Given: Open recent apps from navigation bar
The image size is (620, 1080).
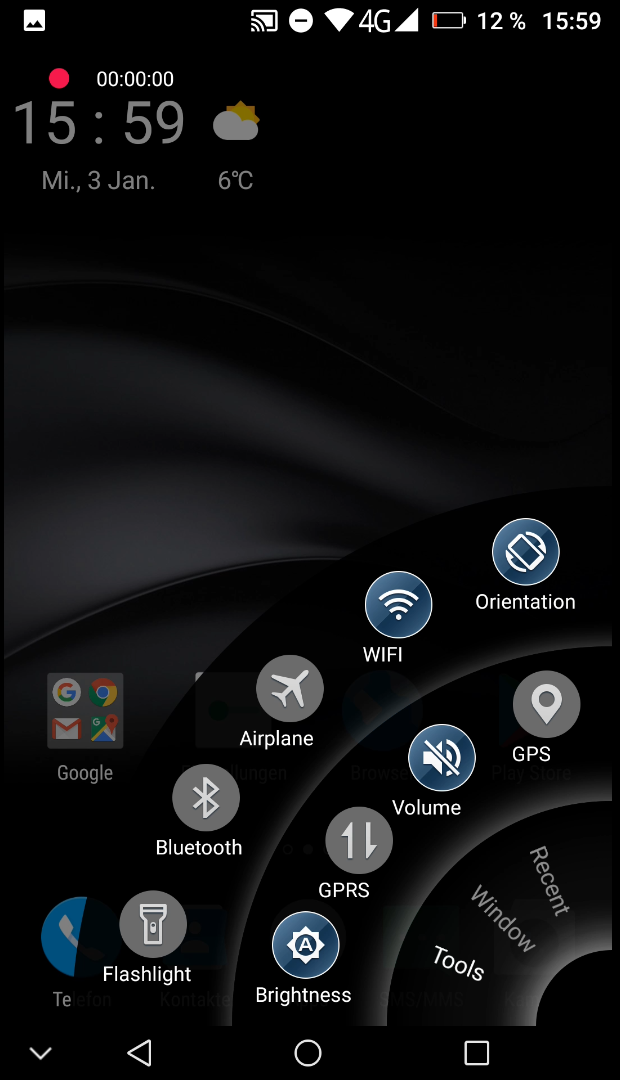Looking at the screenshot, I should [x=477, y=1052].
